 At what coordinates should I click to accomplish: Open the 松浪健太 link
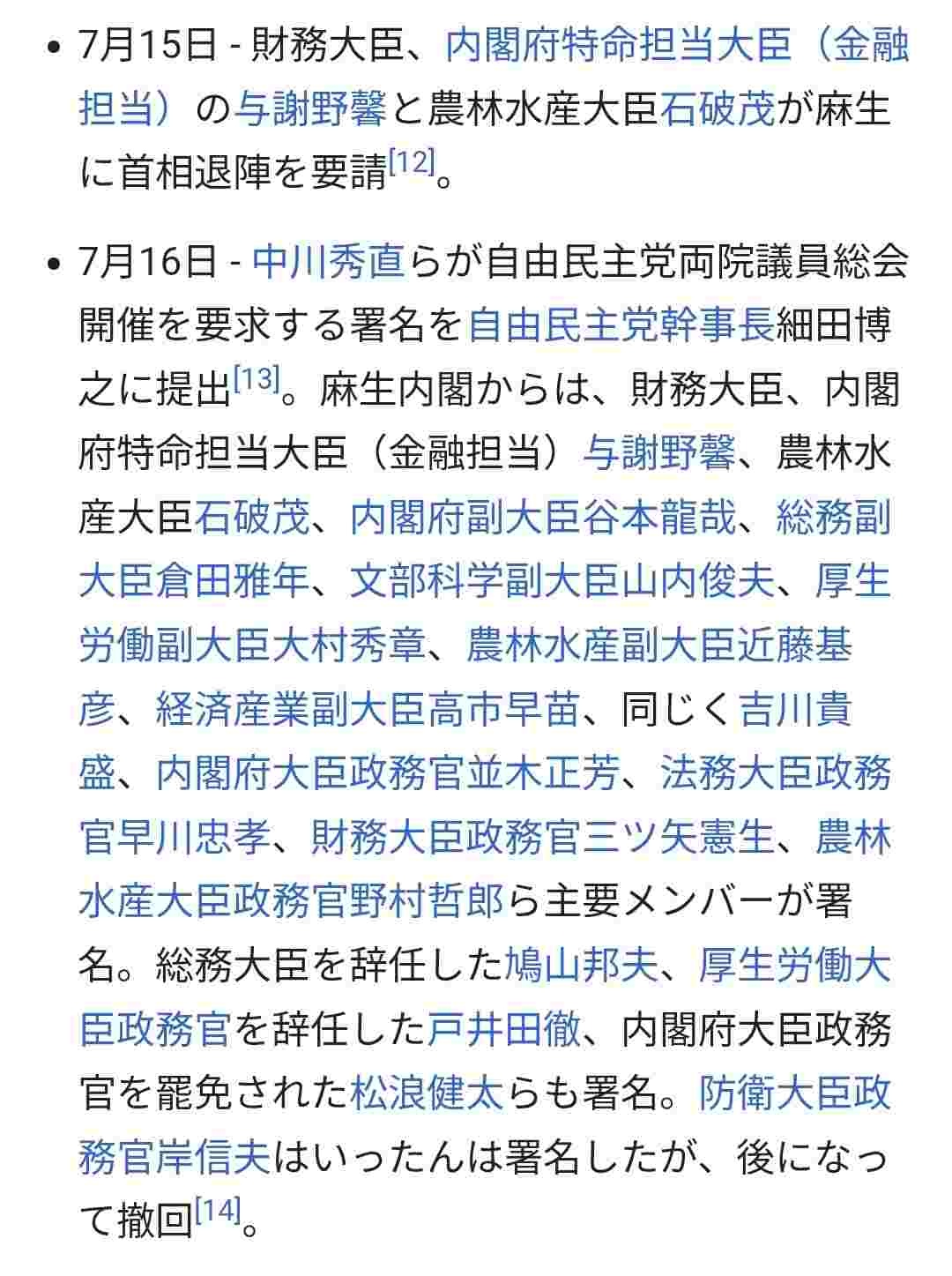pos(426,1093)
